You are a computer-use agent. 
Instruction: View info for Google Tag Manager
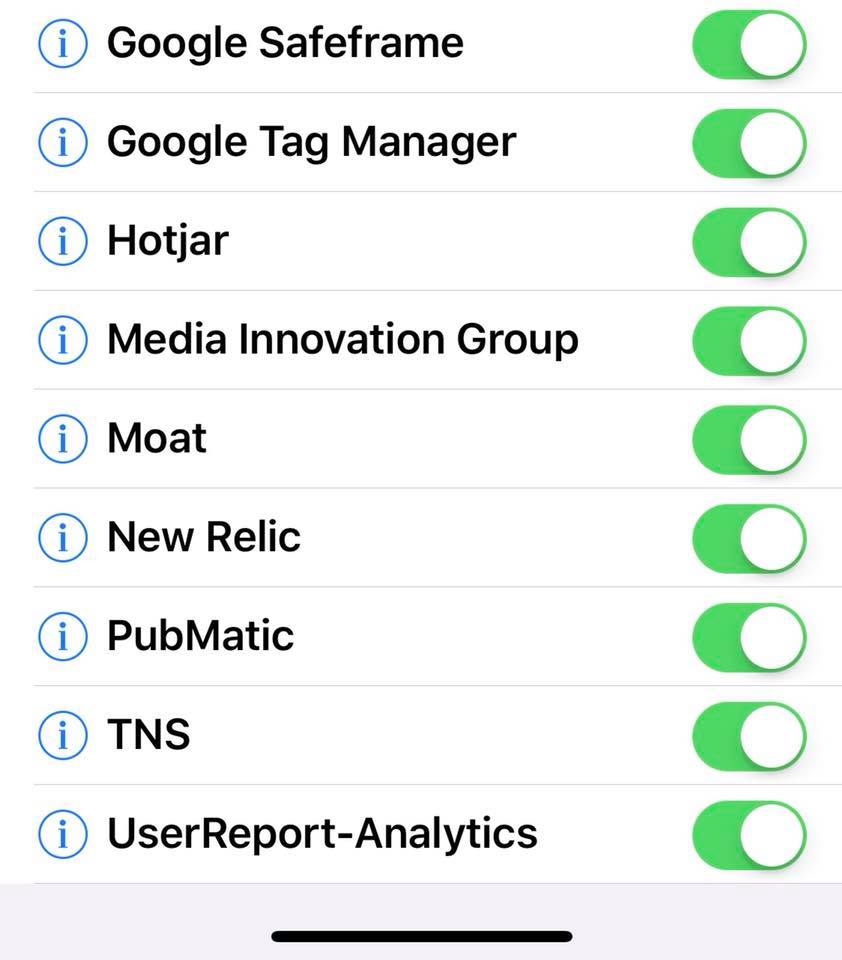[x=63, y=143]
